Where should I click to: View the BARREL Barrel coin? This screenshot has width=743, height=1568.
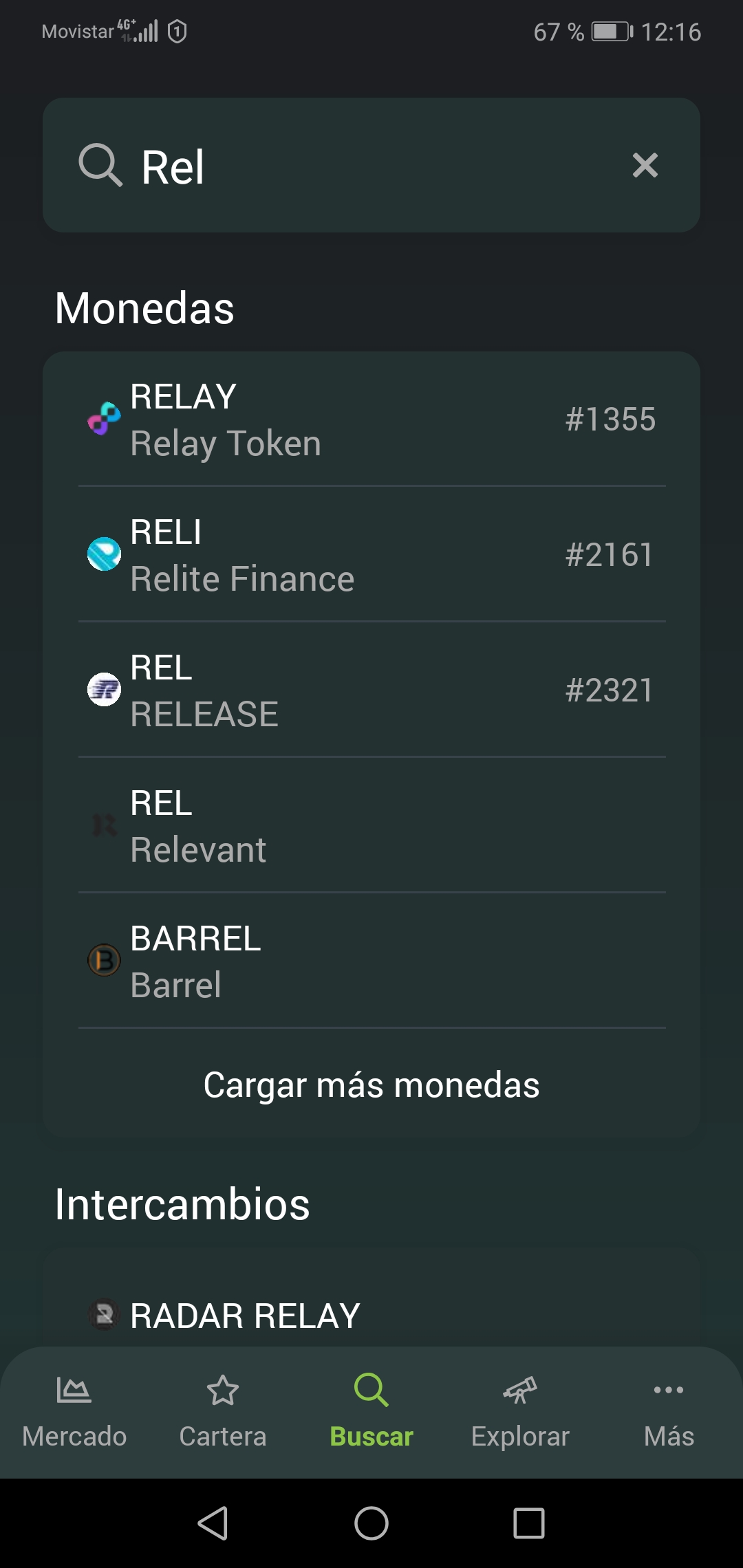coord(371,961)
